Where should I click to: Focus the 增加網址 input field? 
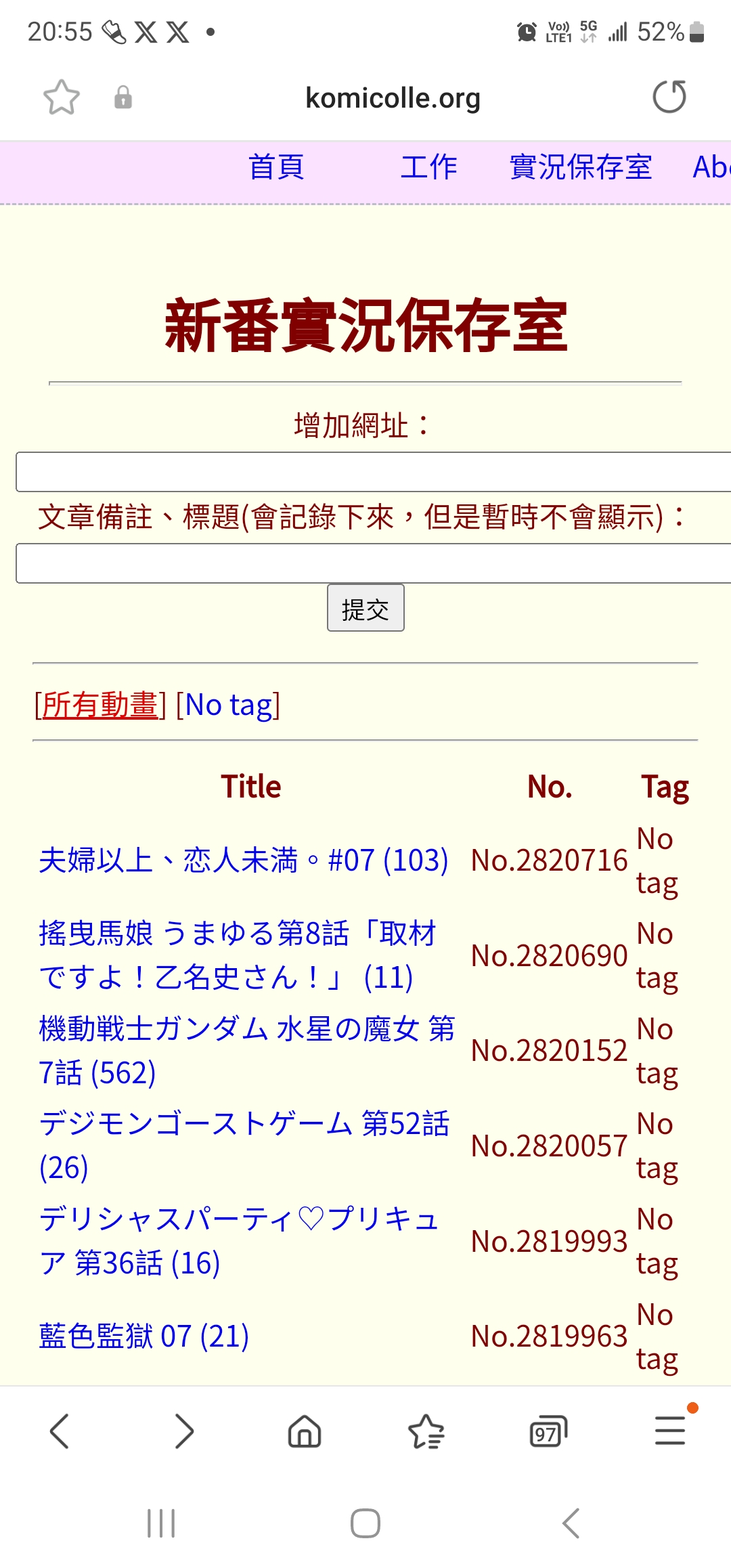click(x=374, y=472)
